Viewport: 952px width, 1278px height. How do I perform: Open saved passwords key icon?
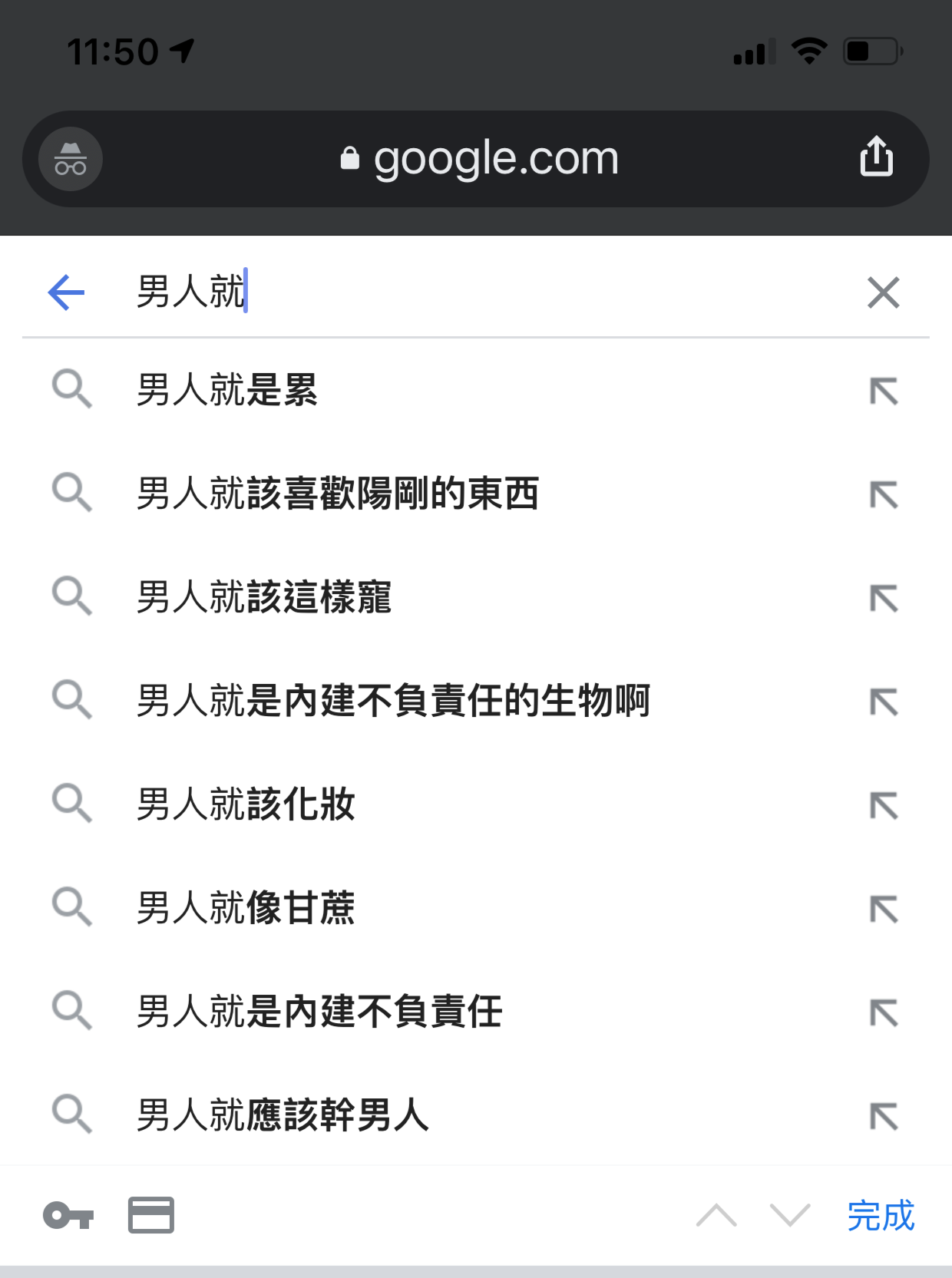68,1216
